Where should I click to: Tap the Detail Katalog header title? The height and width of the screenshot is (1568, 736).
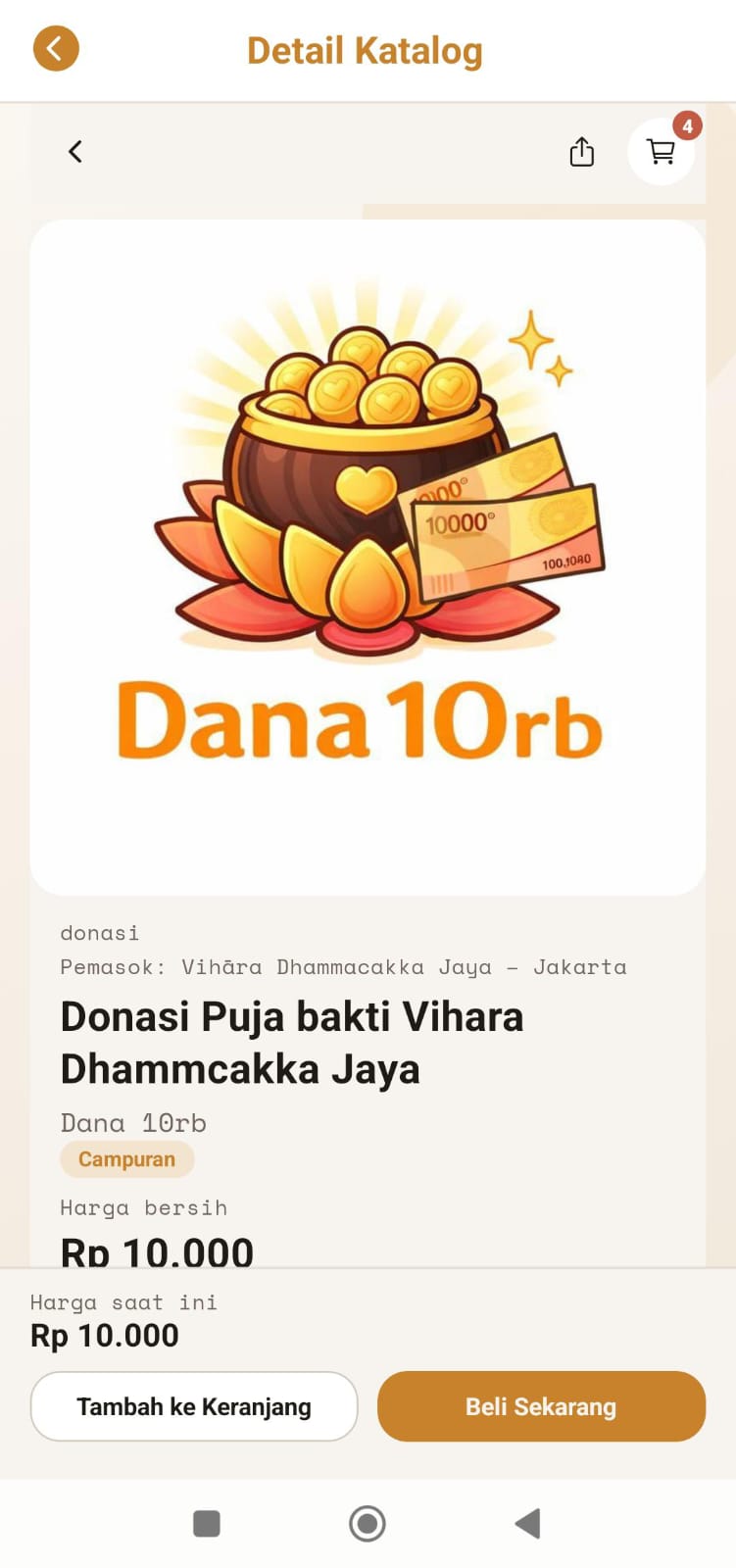pyautogui.click(x=366, y=50)
